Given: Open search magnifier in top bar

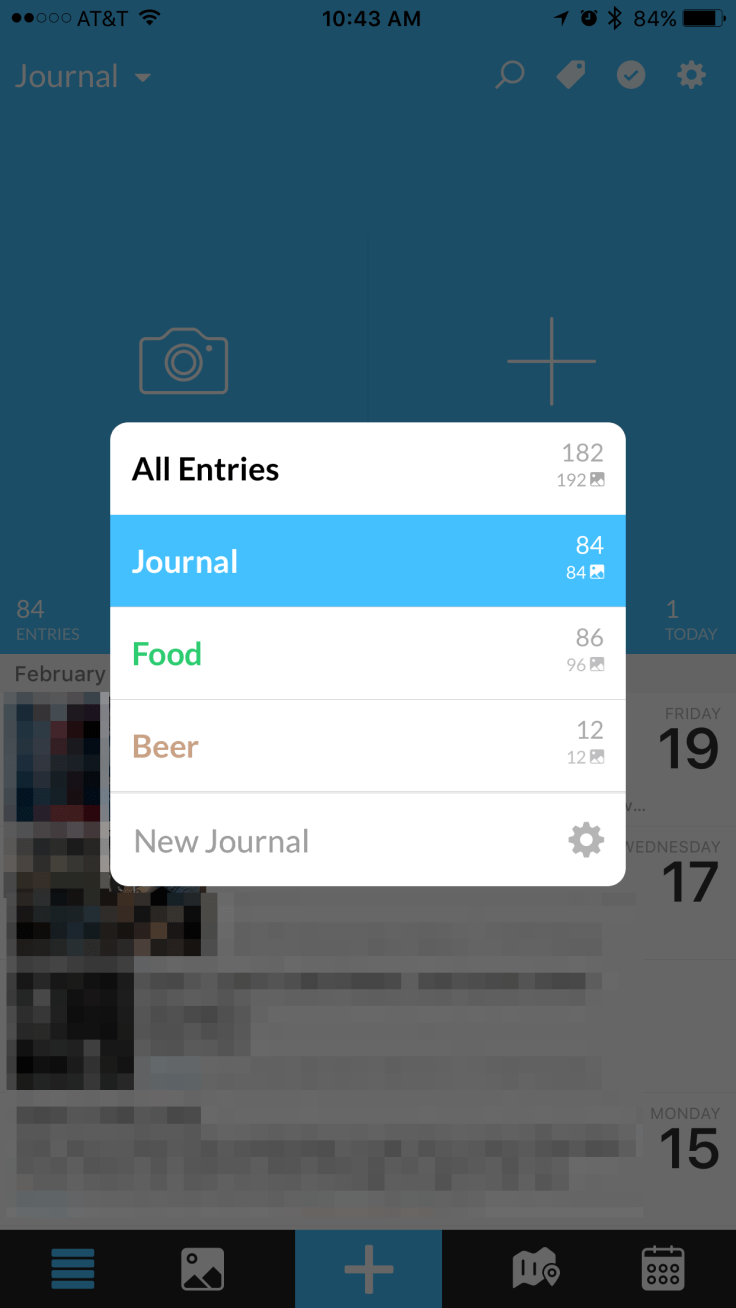Looking at the screenshot, I should [510, 75].
